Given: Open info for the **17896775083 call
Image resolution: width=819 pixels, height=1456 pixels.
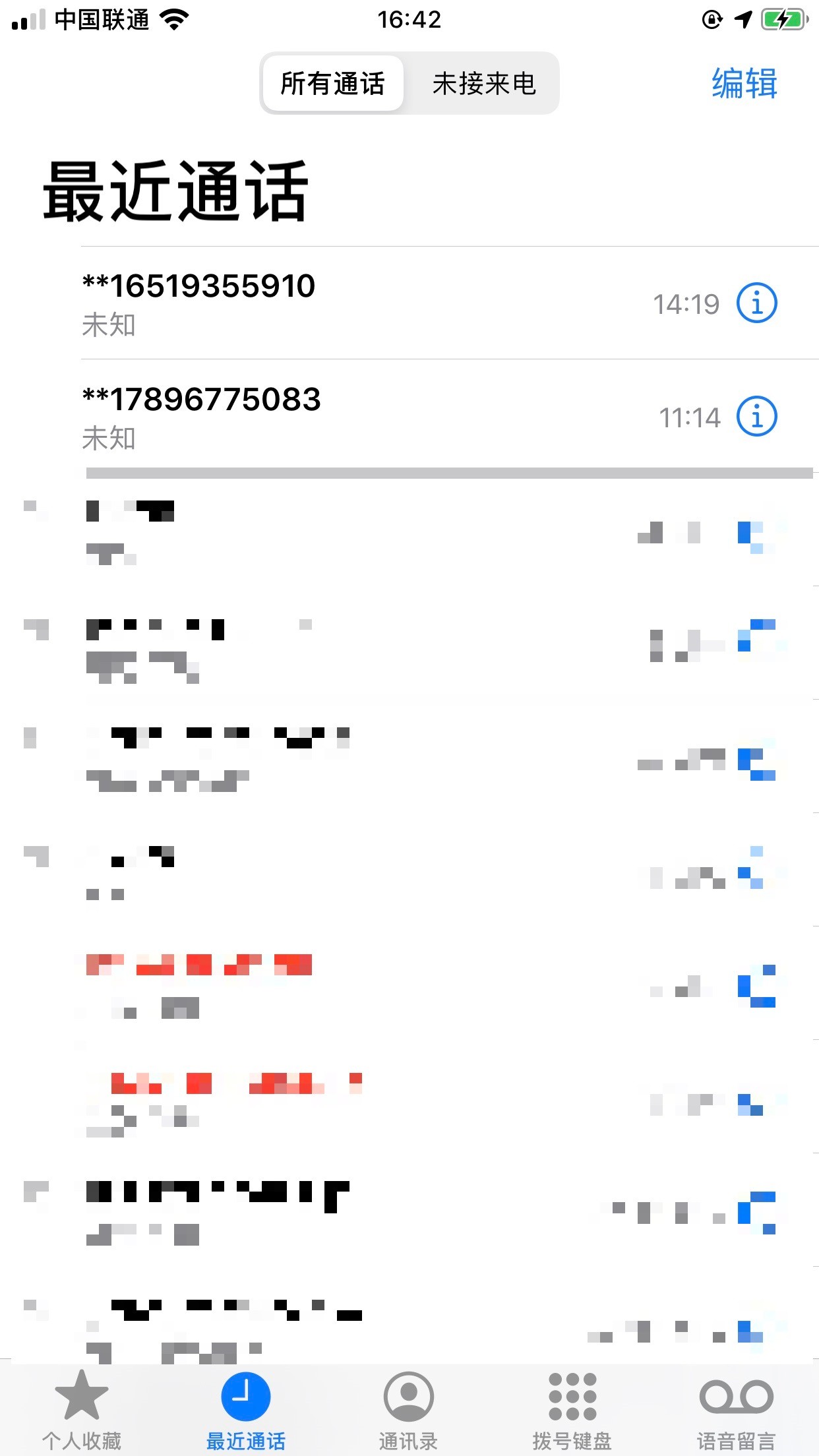Looking at the screenshot, I should tap(756, 417).
